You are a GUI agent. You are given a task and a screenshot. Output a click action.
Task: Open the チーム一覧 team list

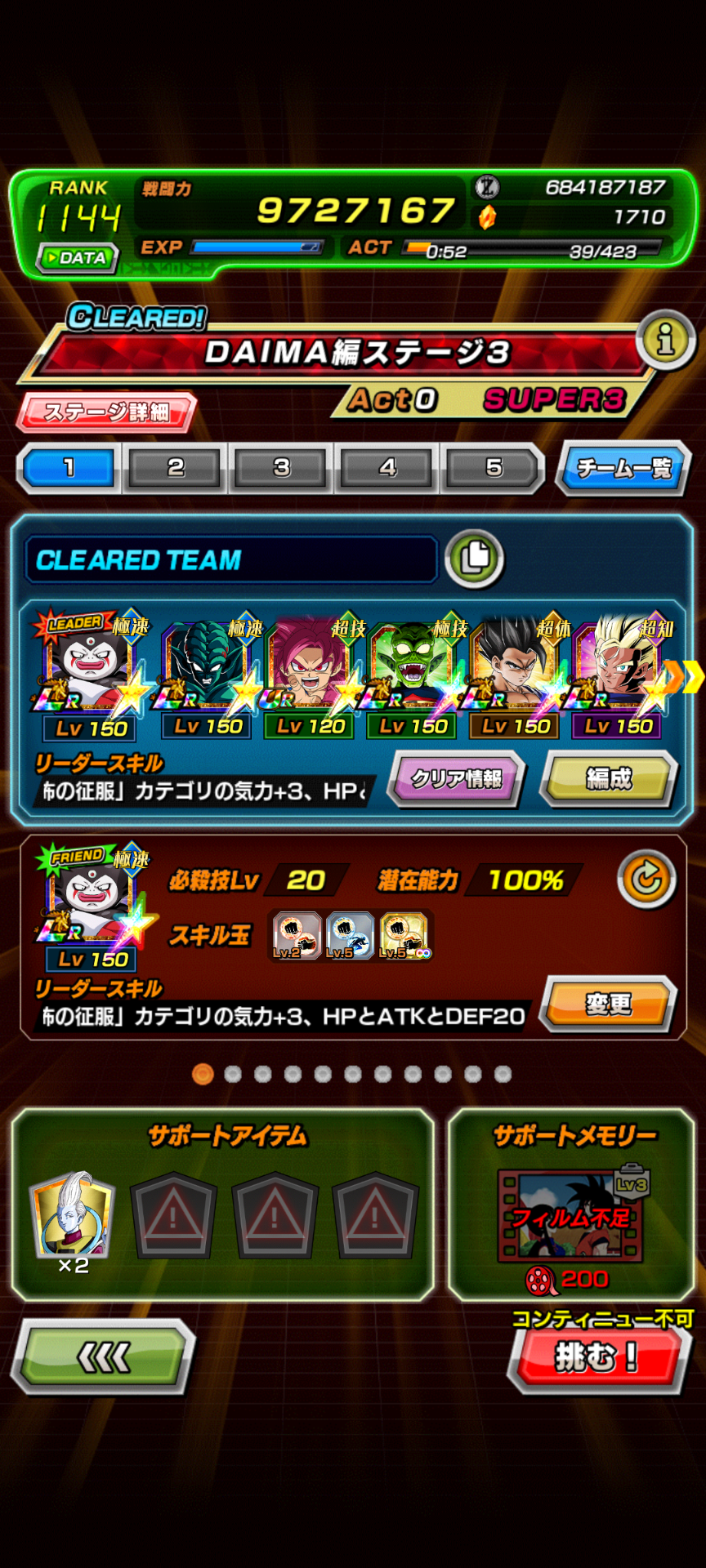[x=623, y=469]
